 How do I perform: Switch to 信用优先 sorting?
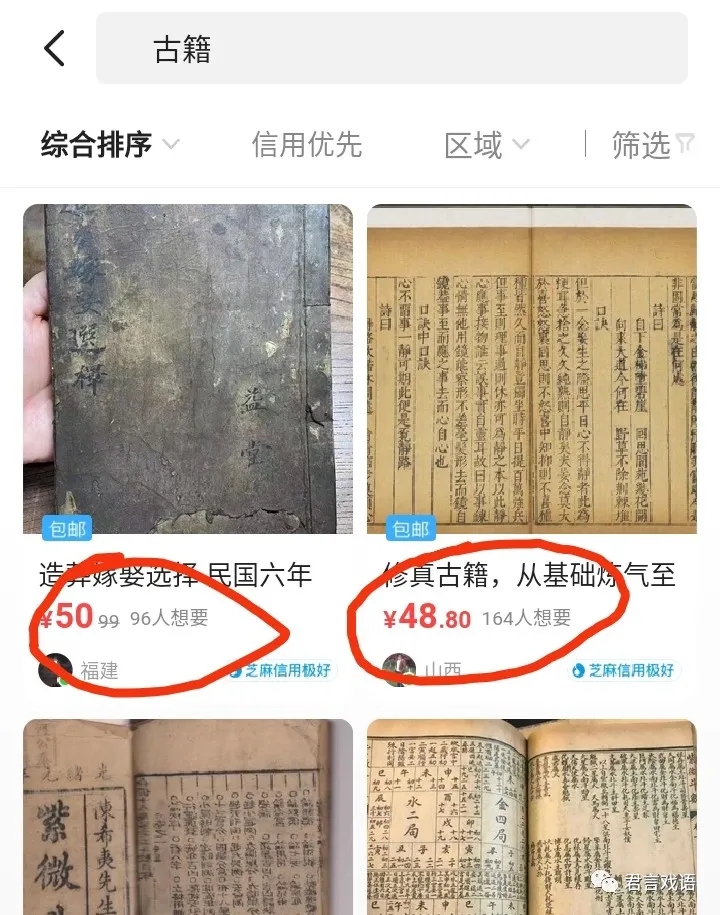pyautogui.click(x=306, y=145)
